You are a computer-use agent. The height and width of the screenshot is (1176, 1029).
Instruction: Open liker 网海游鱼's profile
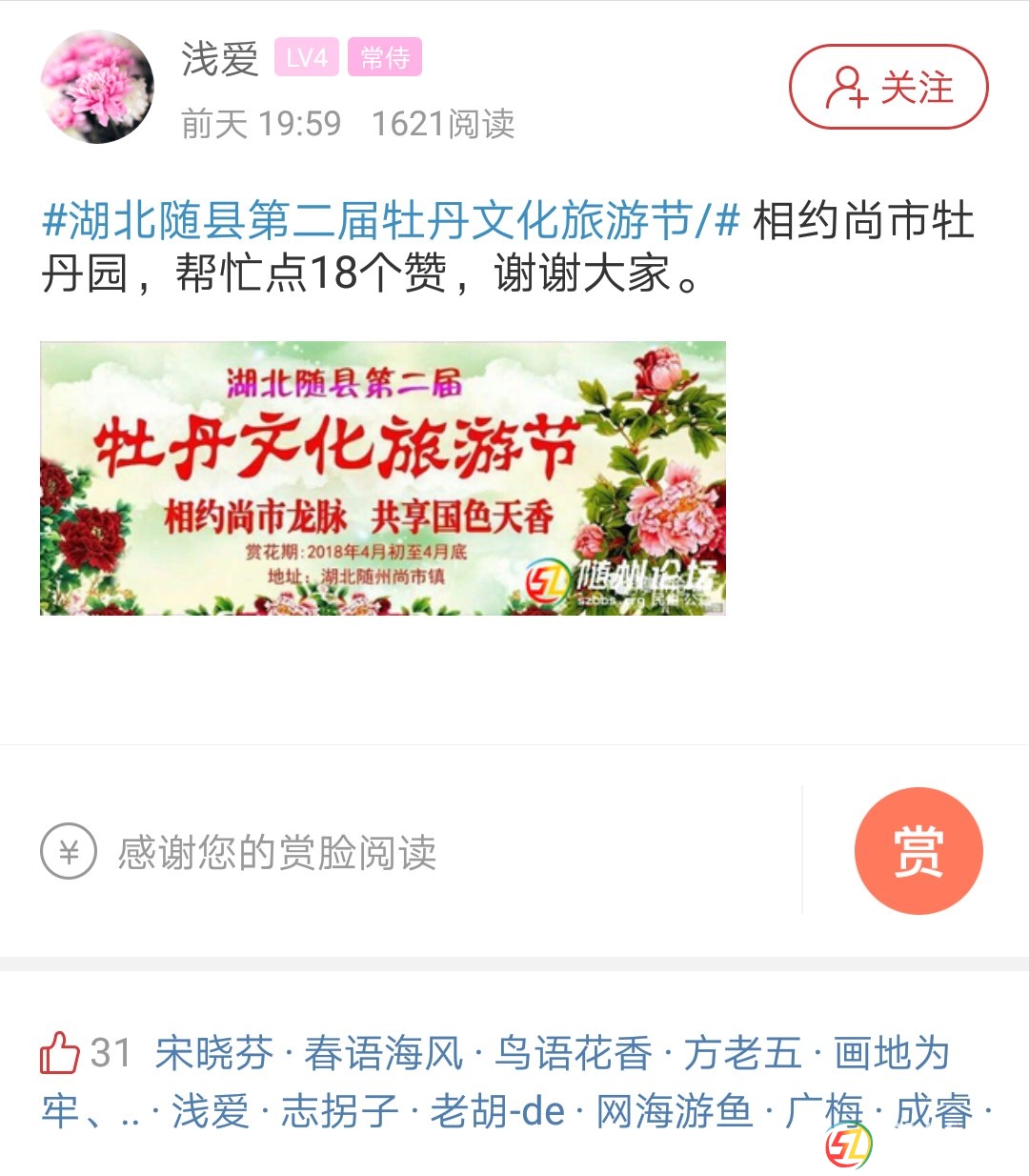pos(675,1111)
